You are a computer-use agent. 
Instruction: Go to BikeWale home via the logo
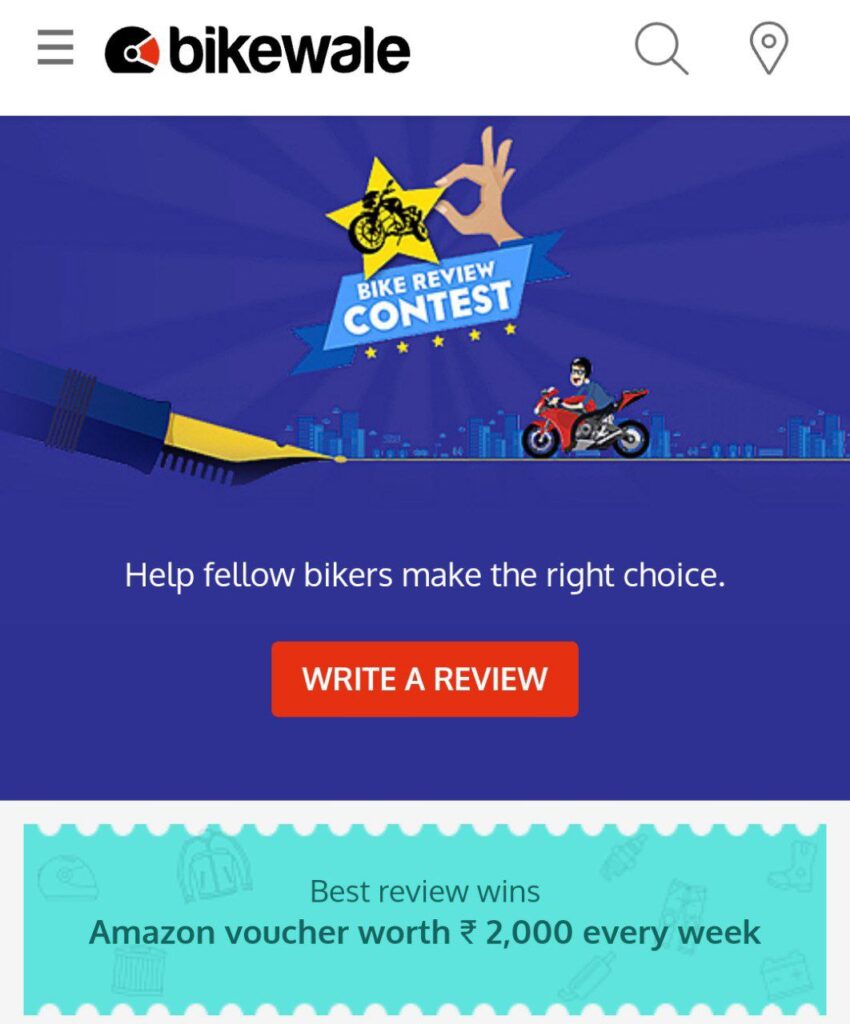257,50
